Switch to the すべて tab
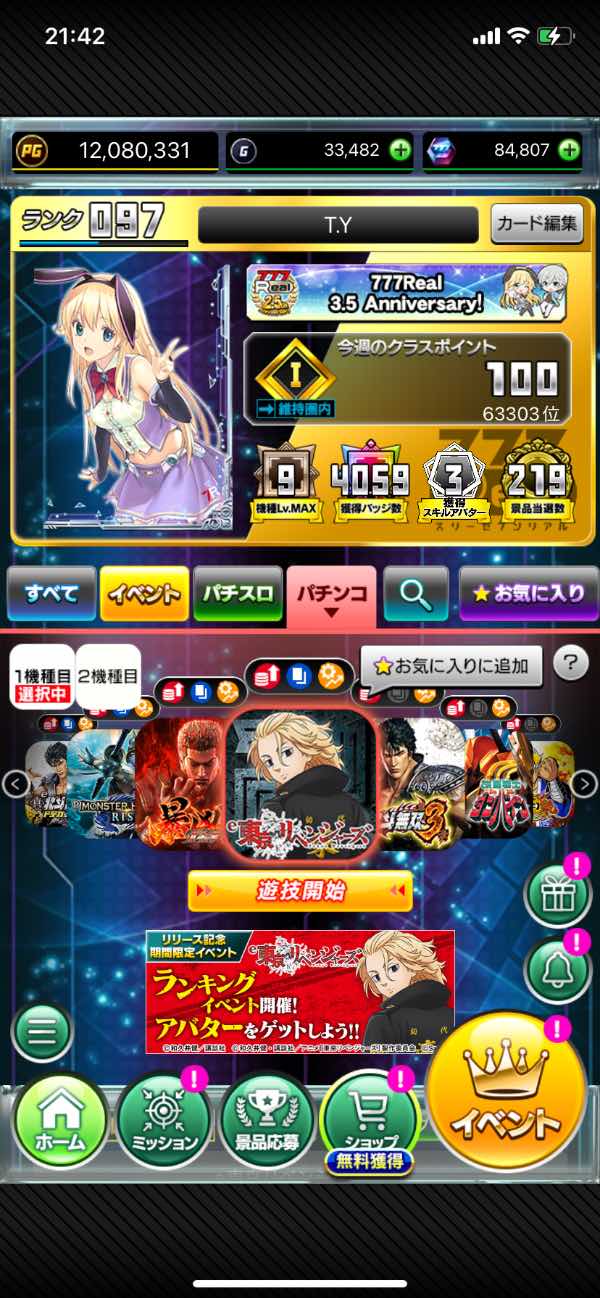This screenshot has width=600, height=1298. (52, 594)
